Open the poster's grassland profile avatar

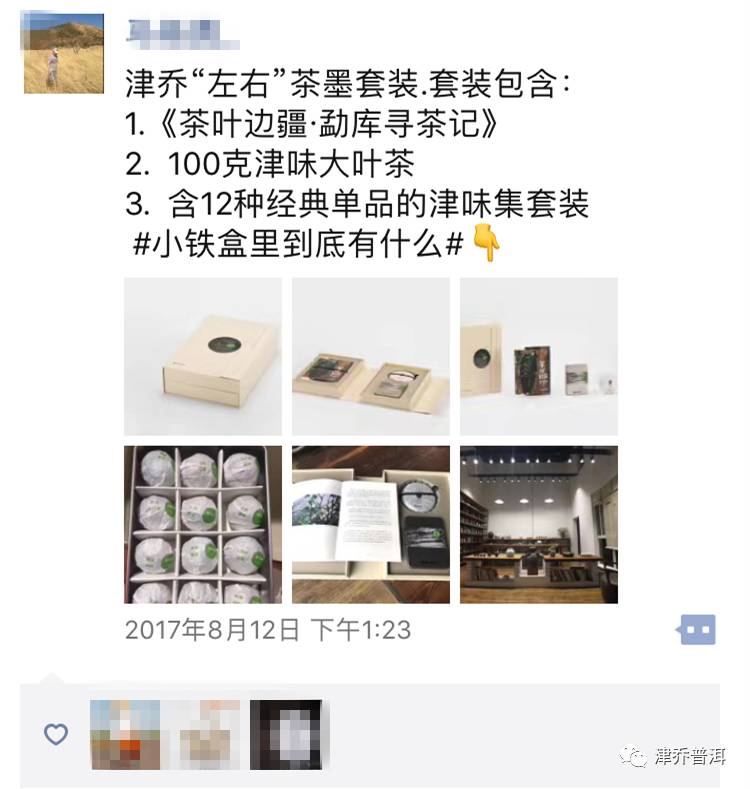[x=63, y=53]
